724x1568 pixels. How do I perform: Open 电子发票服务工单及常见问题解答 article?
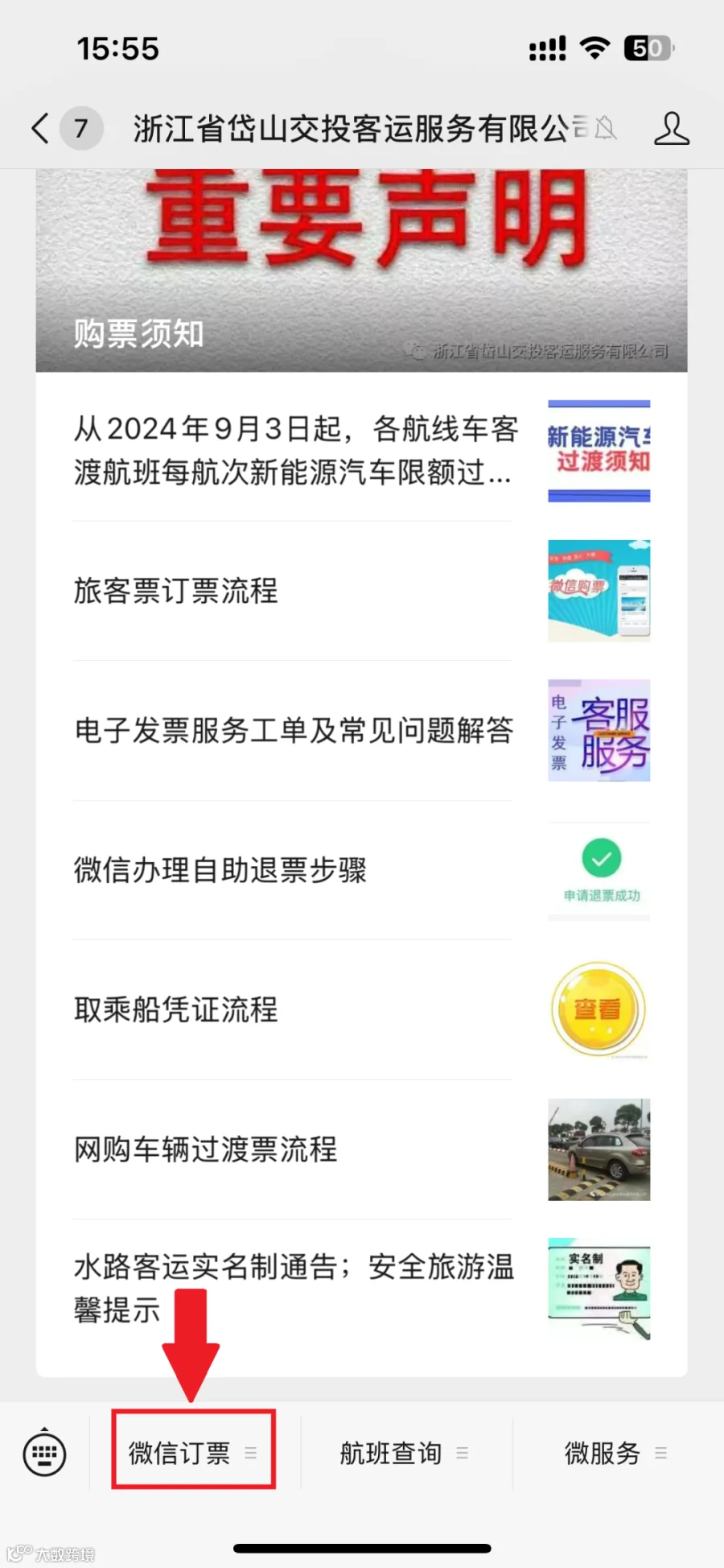pyautogui.click(x=361, y=730)
